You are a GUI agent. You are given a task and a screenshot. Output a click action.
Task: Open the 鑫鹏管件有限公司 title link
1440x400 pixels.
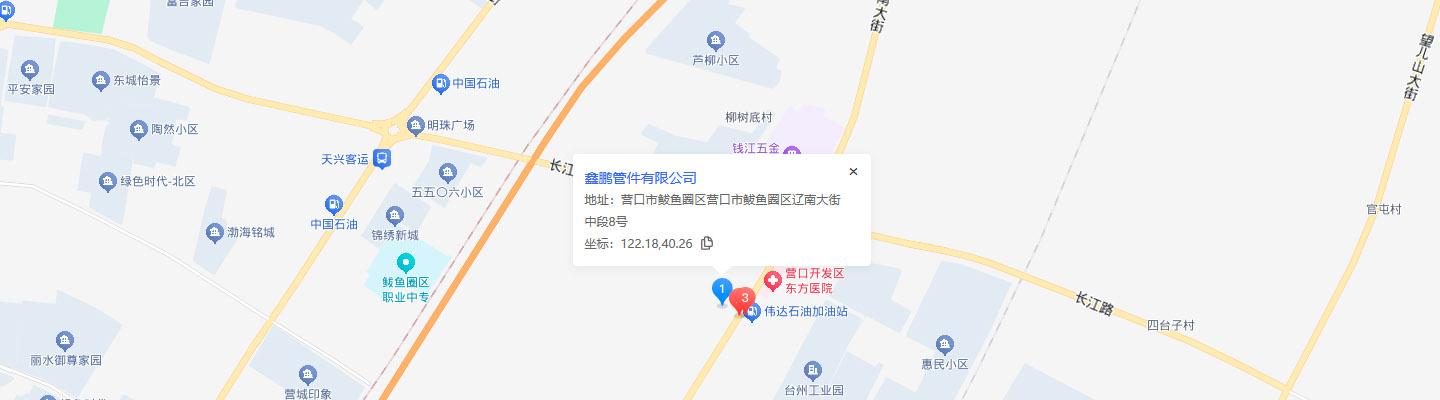point(640,178)
